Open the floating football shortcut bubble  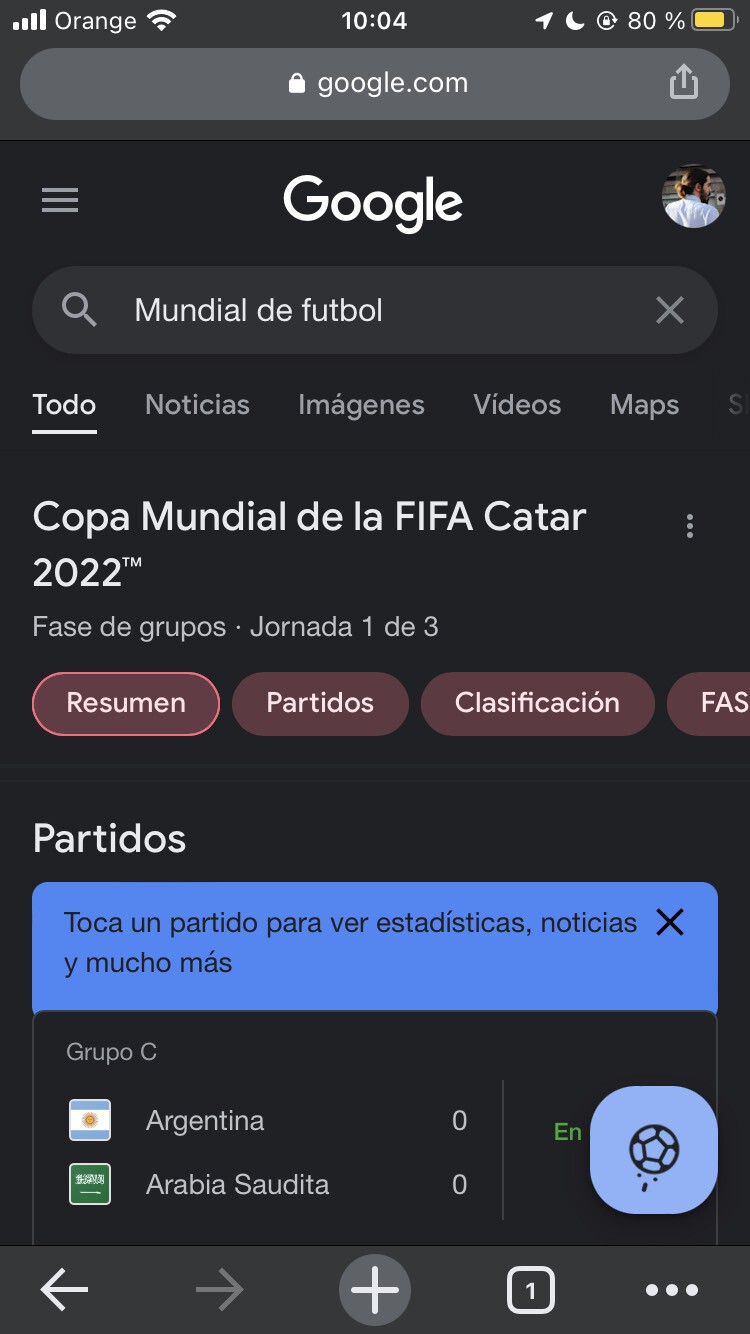653,1150
